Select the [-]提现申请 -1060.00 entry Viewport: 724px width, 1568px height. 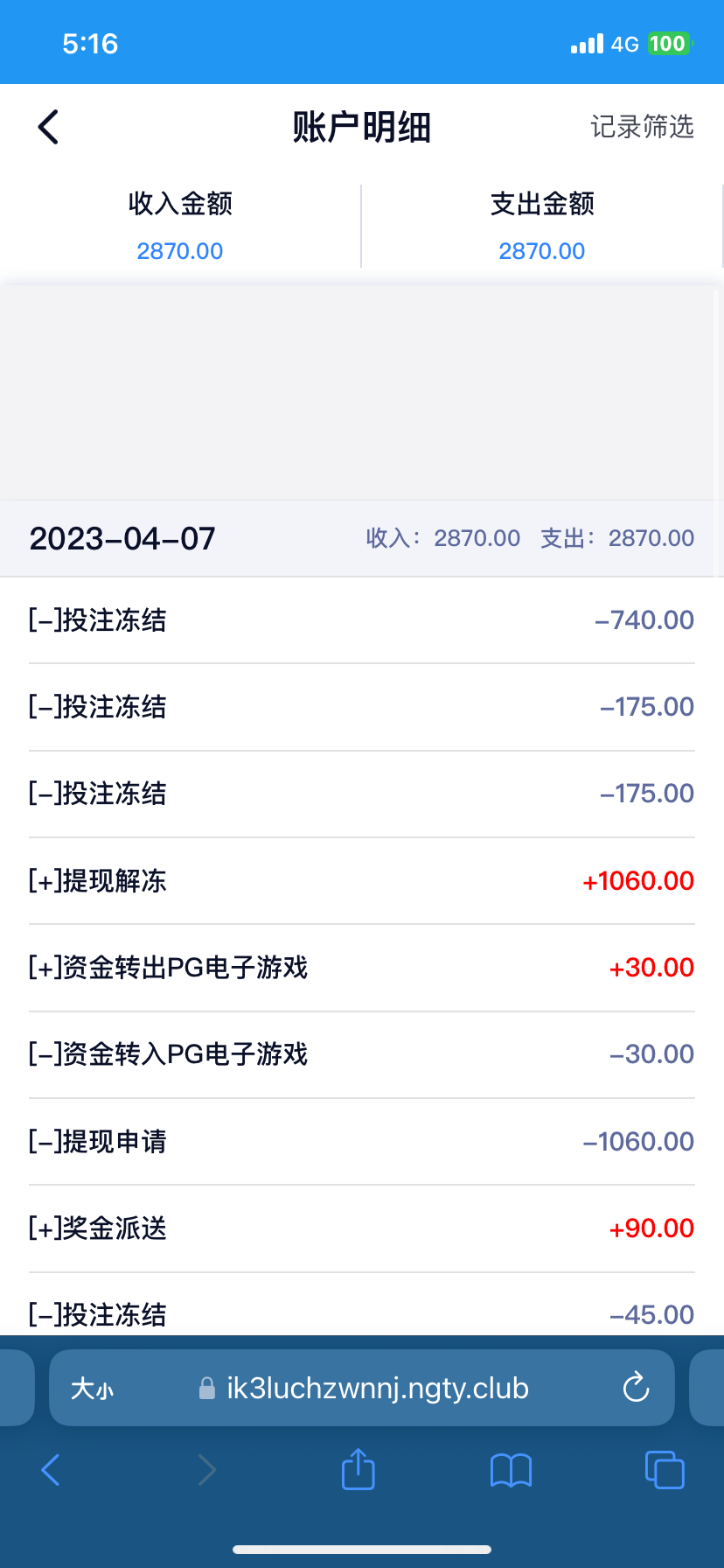362,1141
